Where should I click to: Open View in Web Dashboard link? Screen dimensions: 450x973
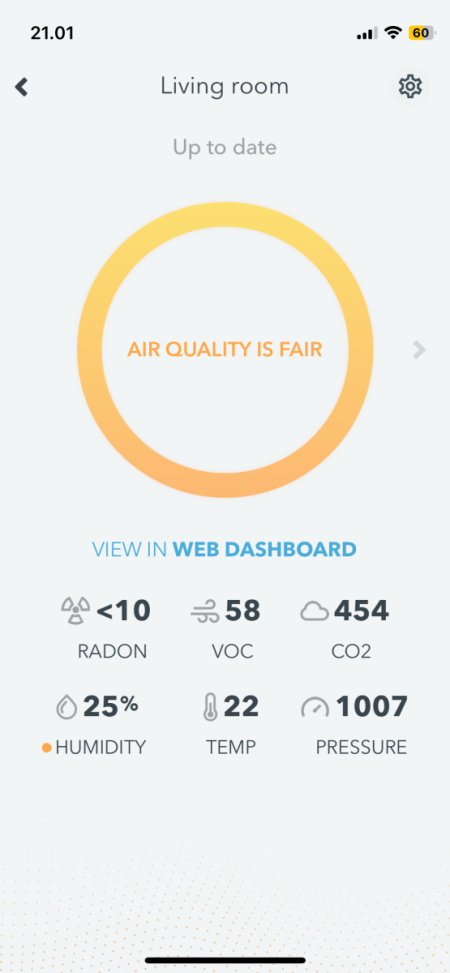point(224,549)
